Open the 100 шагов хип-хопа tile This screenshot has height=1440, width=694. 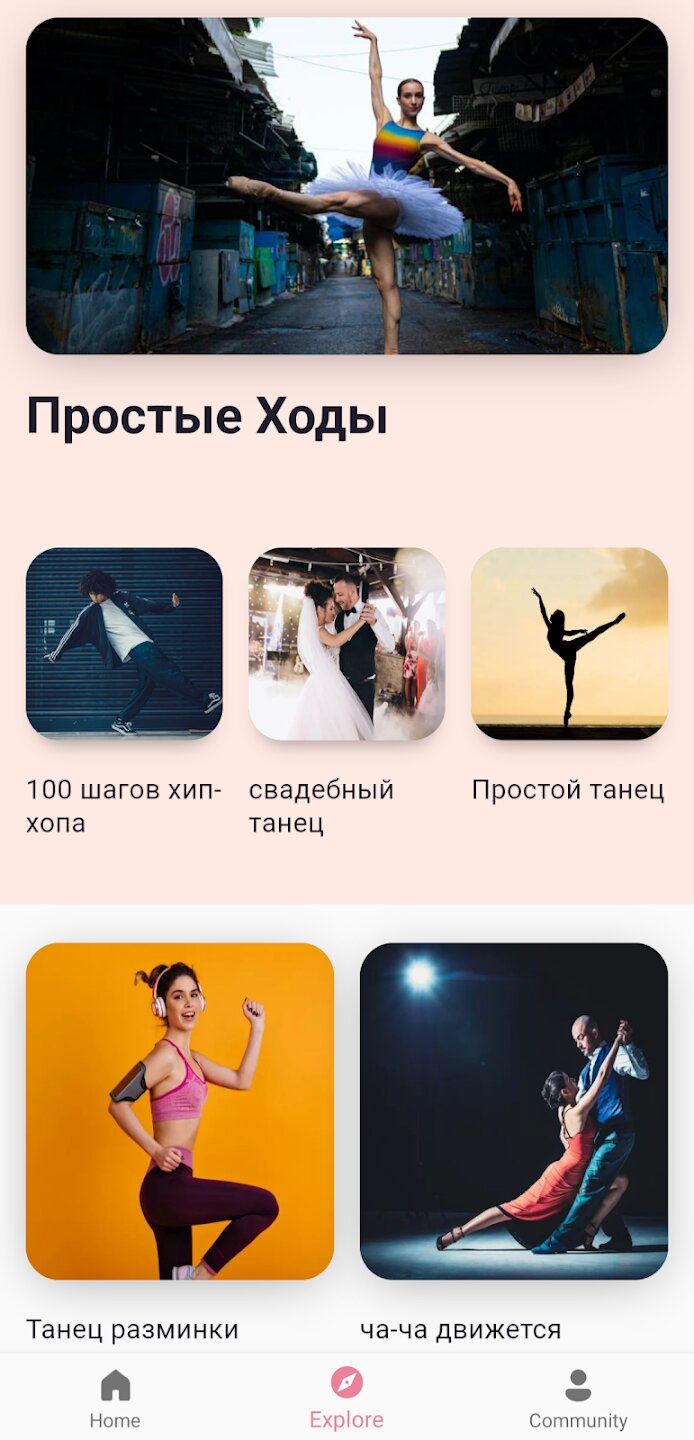tap(124, 643)
